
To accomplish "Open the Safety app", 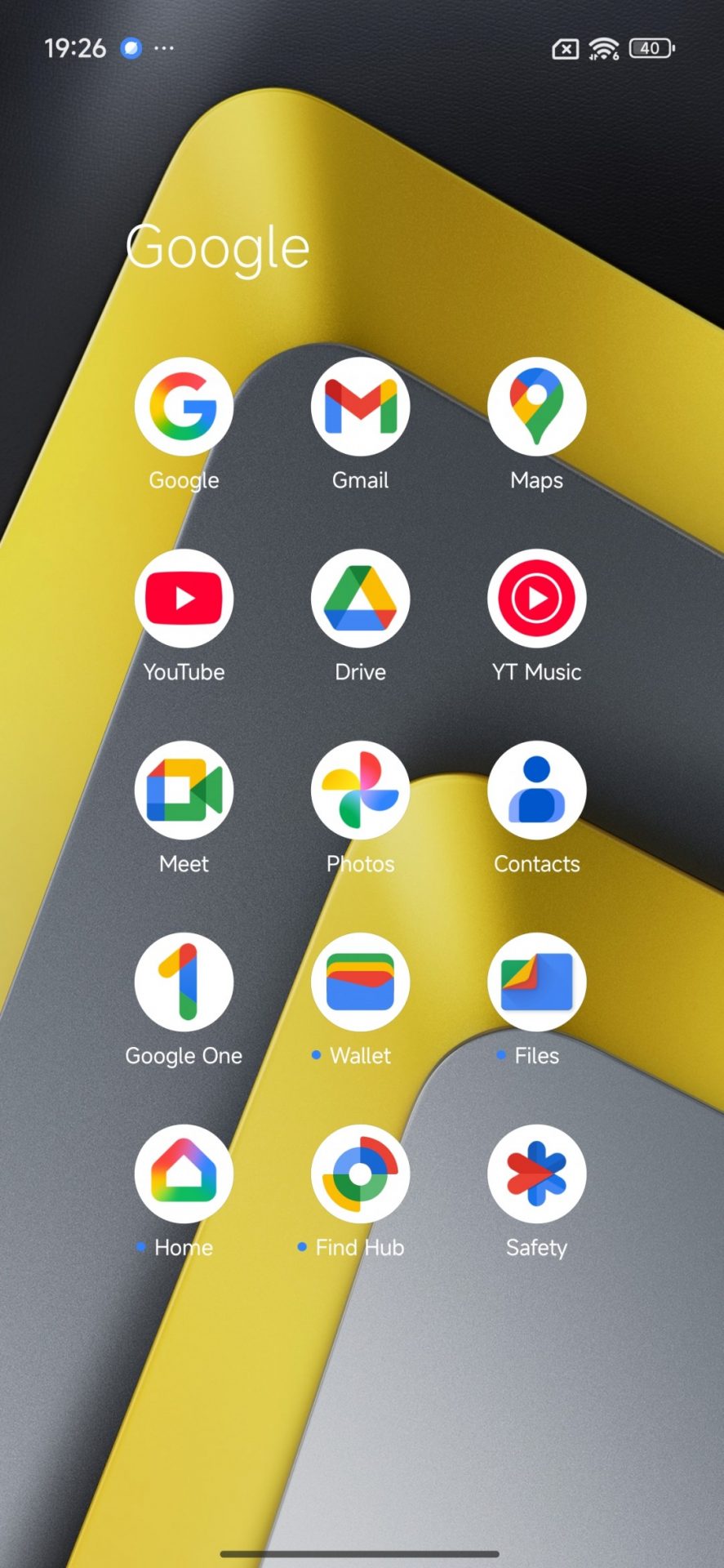I will (536, 1174).
